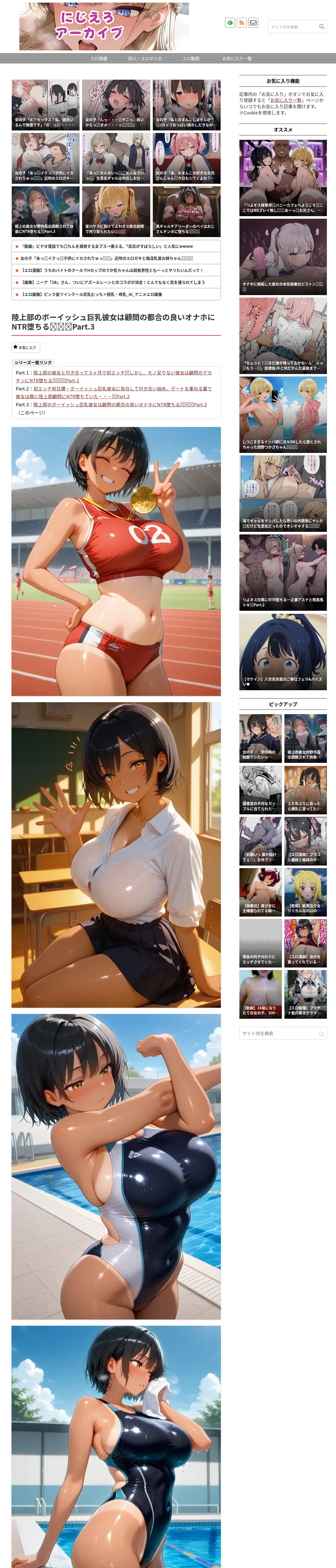
Task: Tap the ★お気に入り button under the title
Action: pos(26,347)
